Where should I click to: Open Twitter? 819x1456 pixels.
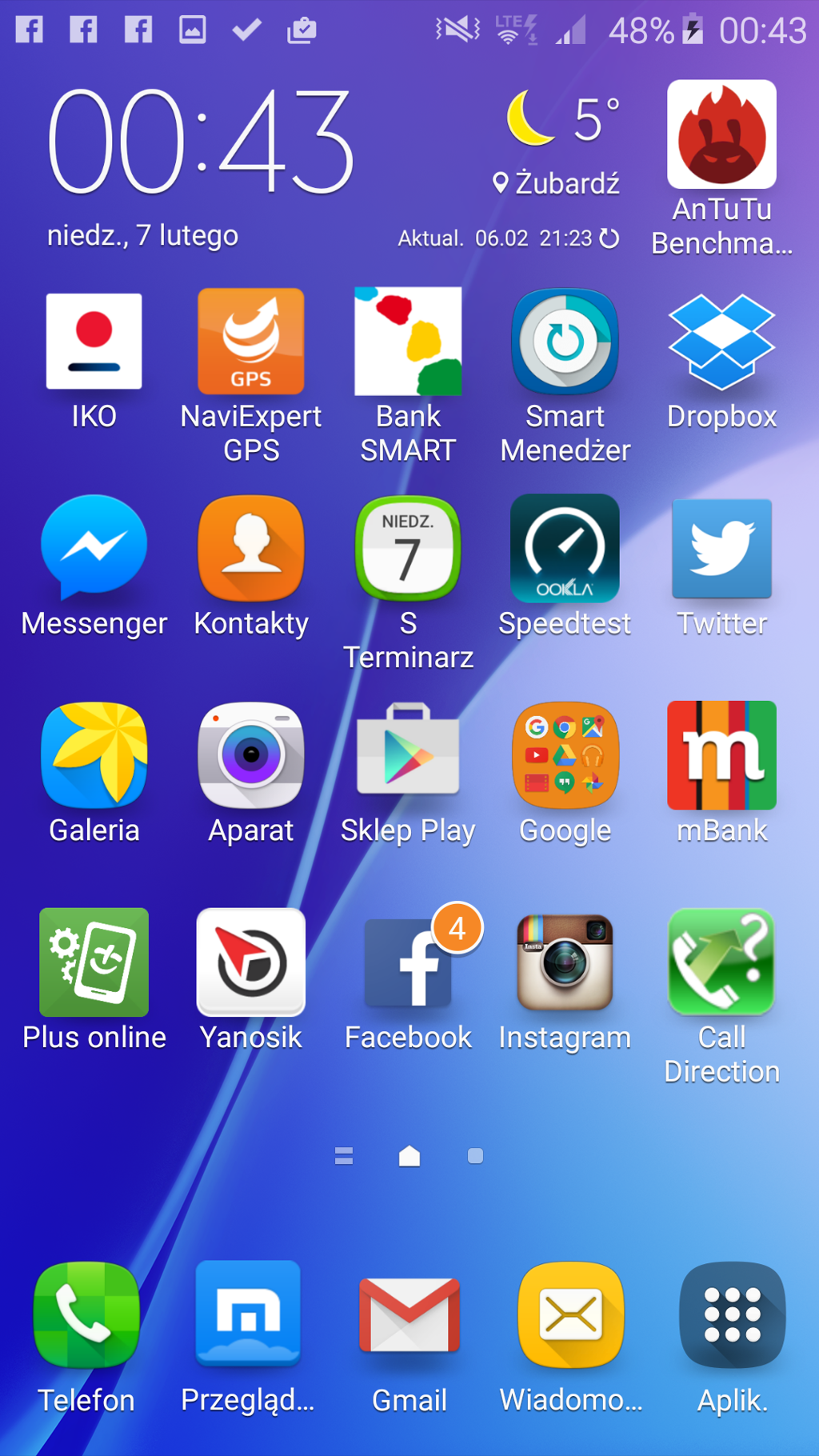point(721,549)
